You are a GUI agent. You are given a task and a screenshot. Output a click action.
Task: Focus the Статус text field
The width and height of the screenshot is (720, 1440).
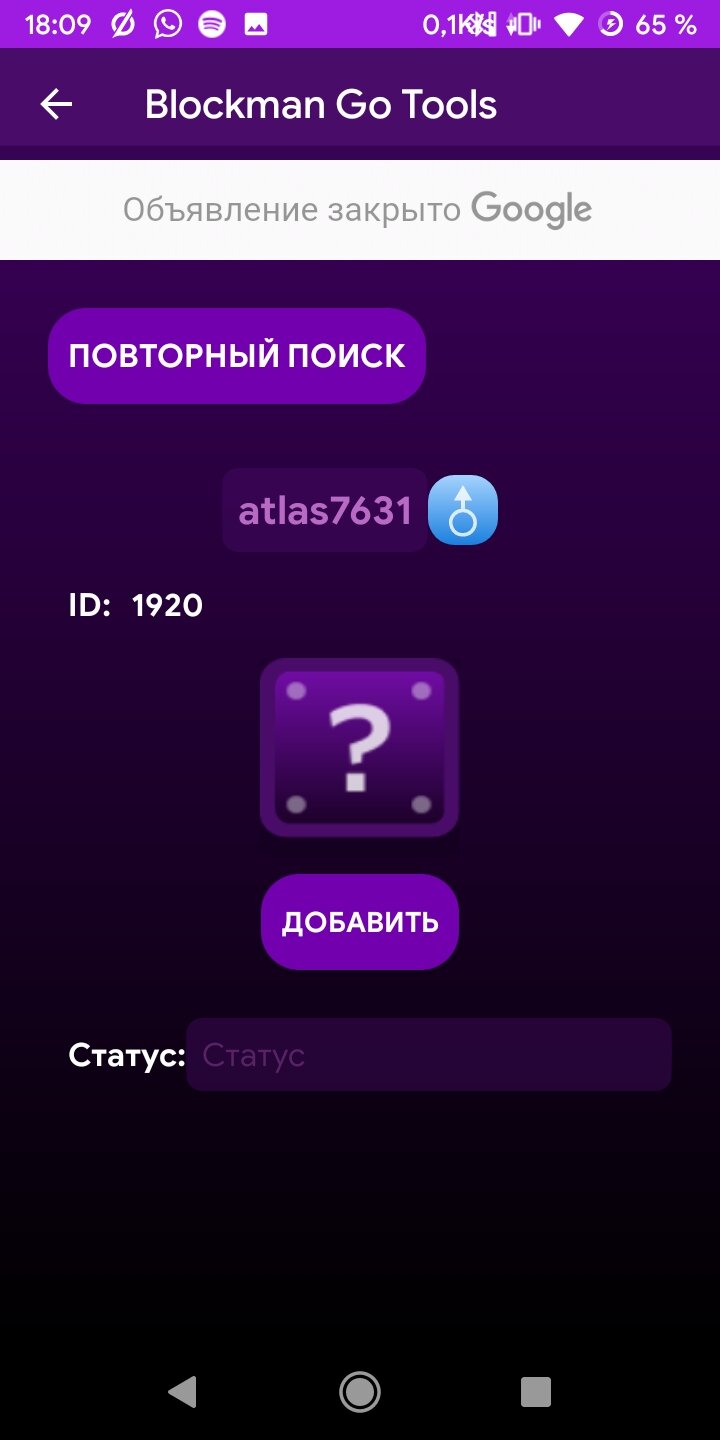pos(428,1055)
